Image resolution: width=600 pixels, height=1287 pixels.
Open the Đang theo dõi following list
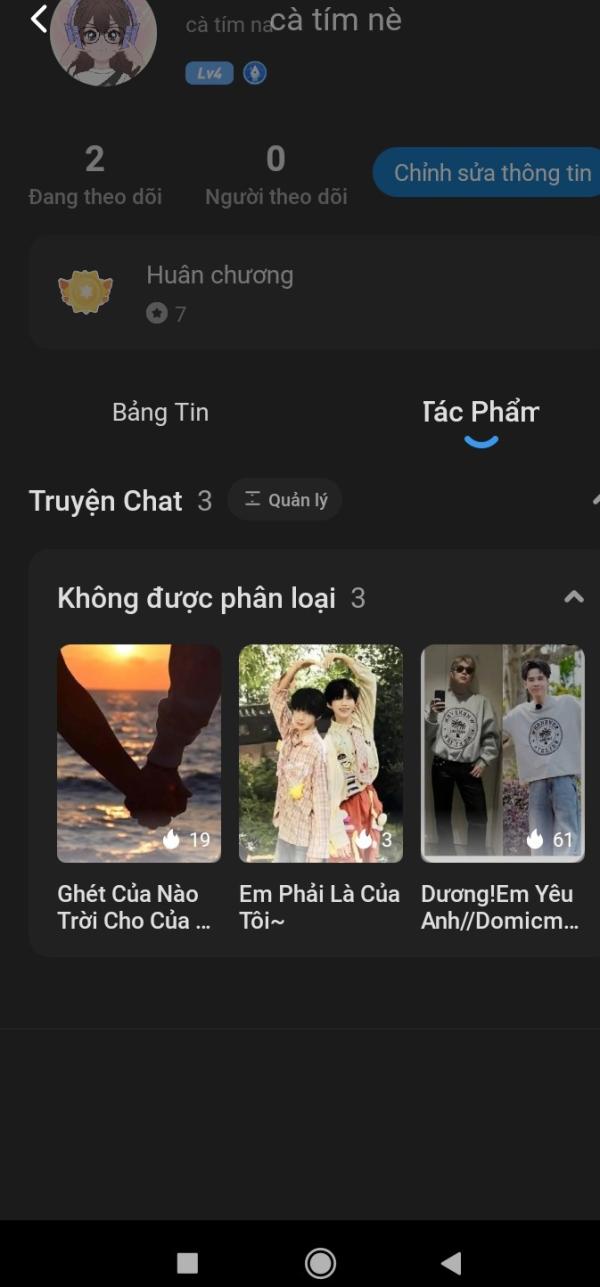(x=95, y=174)
